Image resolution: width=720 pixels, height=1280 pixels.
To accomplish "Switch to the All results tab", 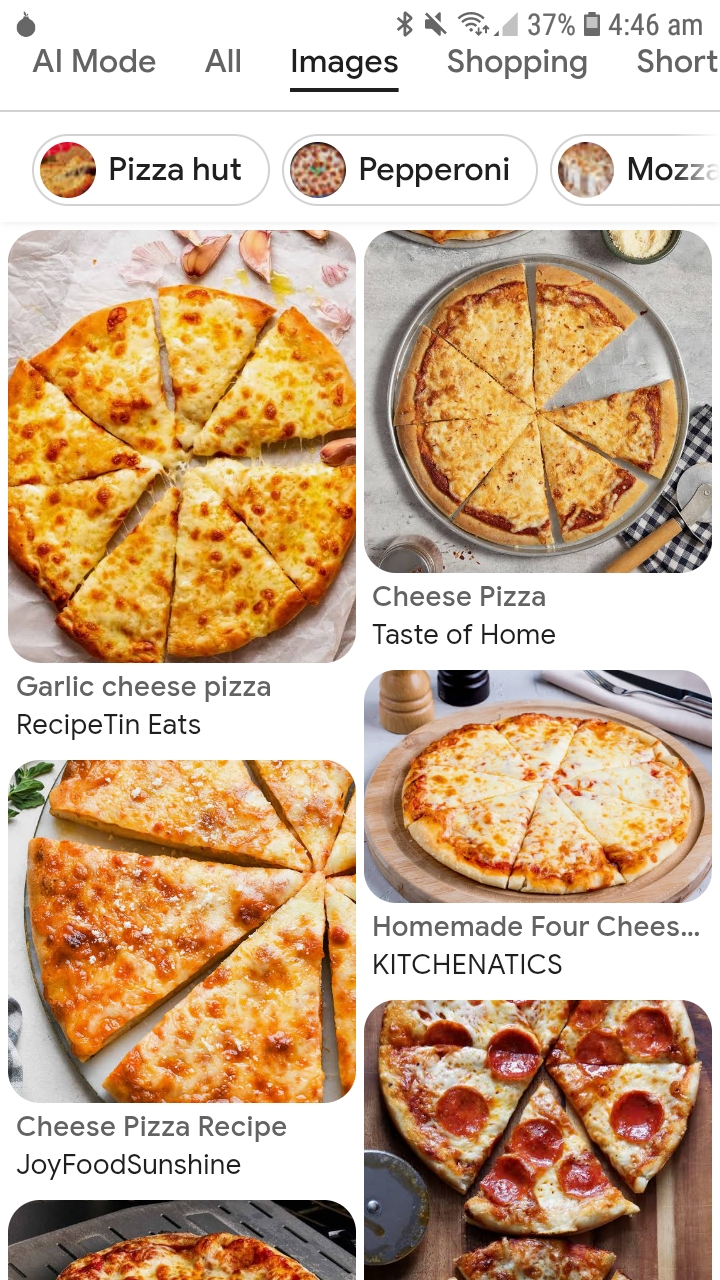I will pyautogui.click(x=223, y=62).
